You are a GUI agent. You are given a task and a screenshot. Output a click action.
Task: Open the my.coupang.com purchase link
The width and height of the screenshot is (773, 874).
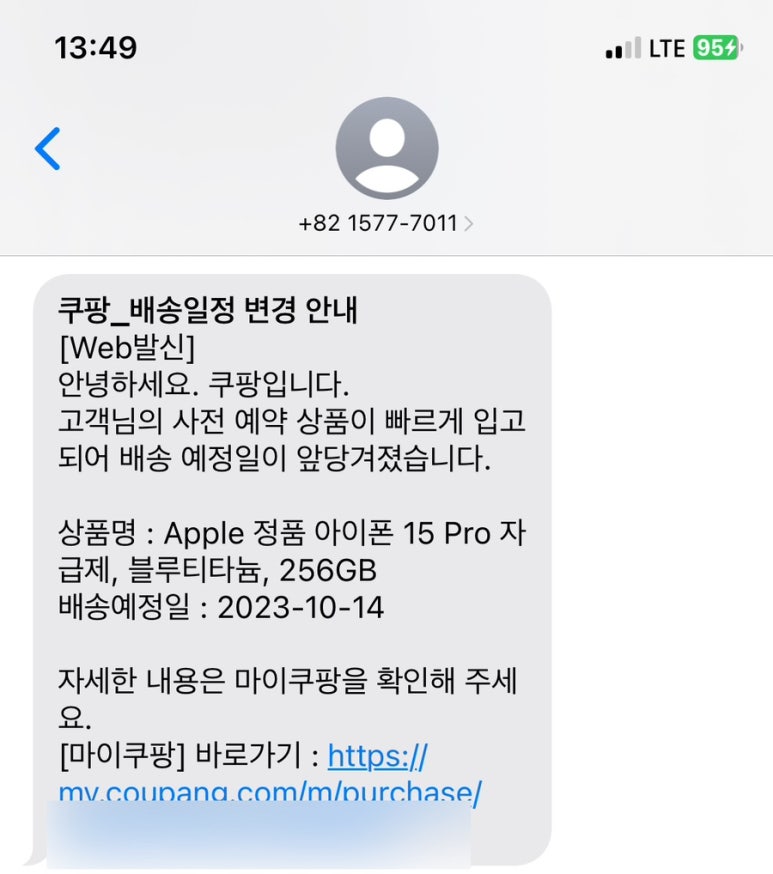tap(271, 792)
